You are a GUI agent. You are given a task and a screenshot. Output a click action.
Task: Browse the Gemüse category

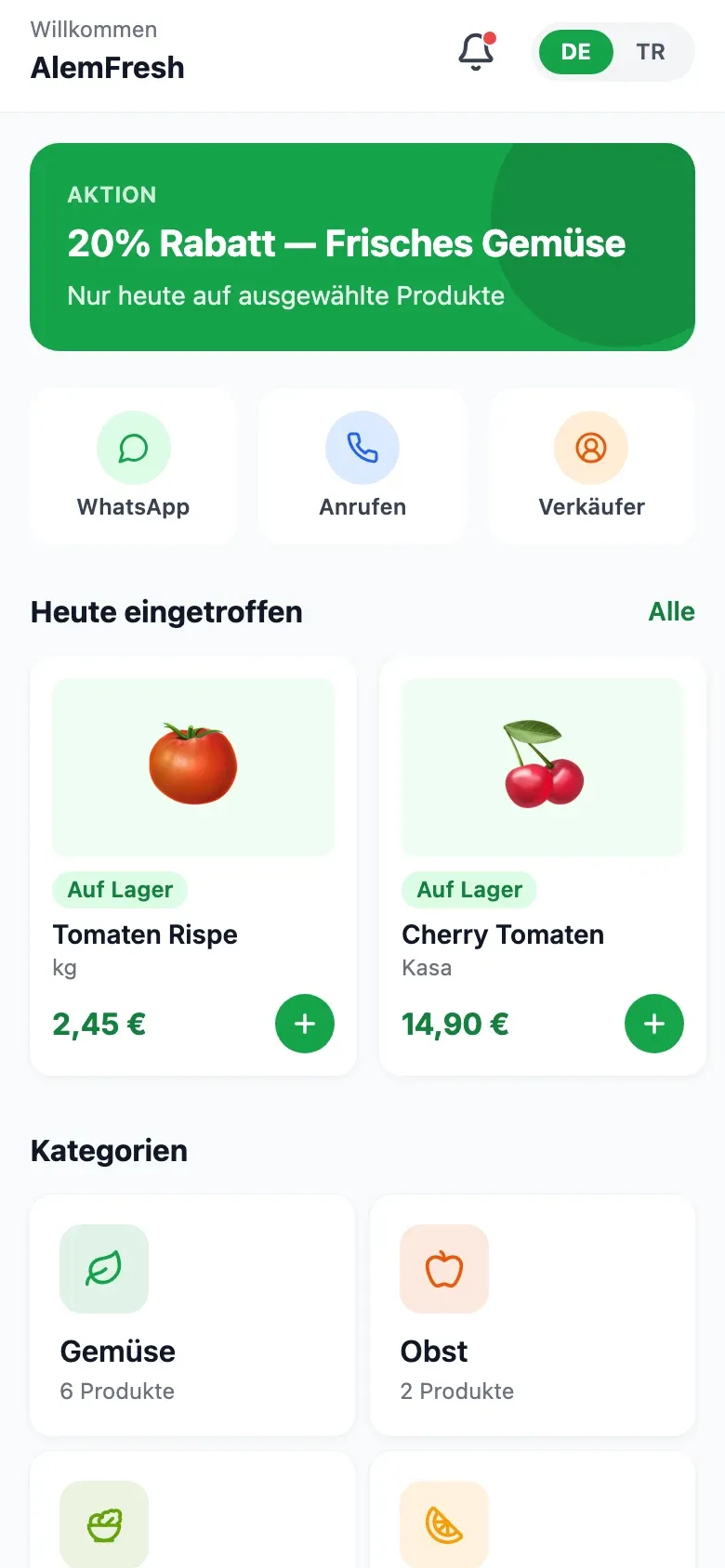click(x=192, y=1315)
